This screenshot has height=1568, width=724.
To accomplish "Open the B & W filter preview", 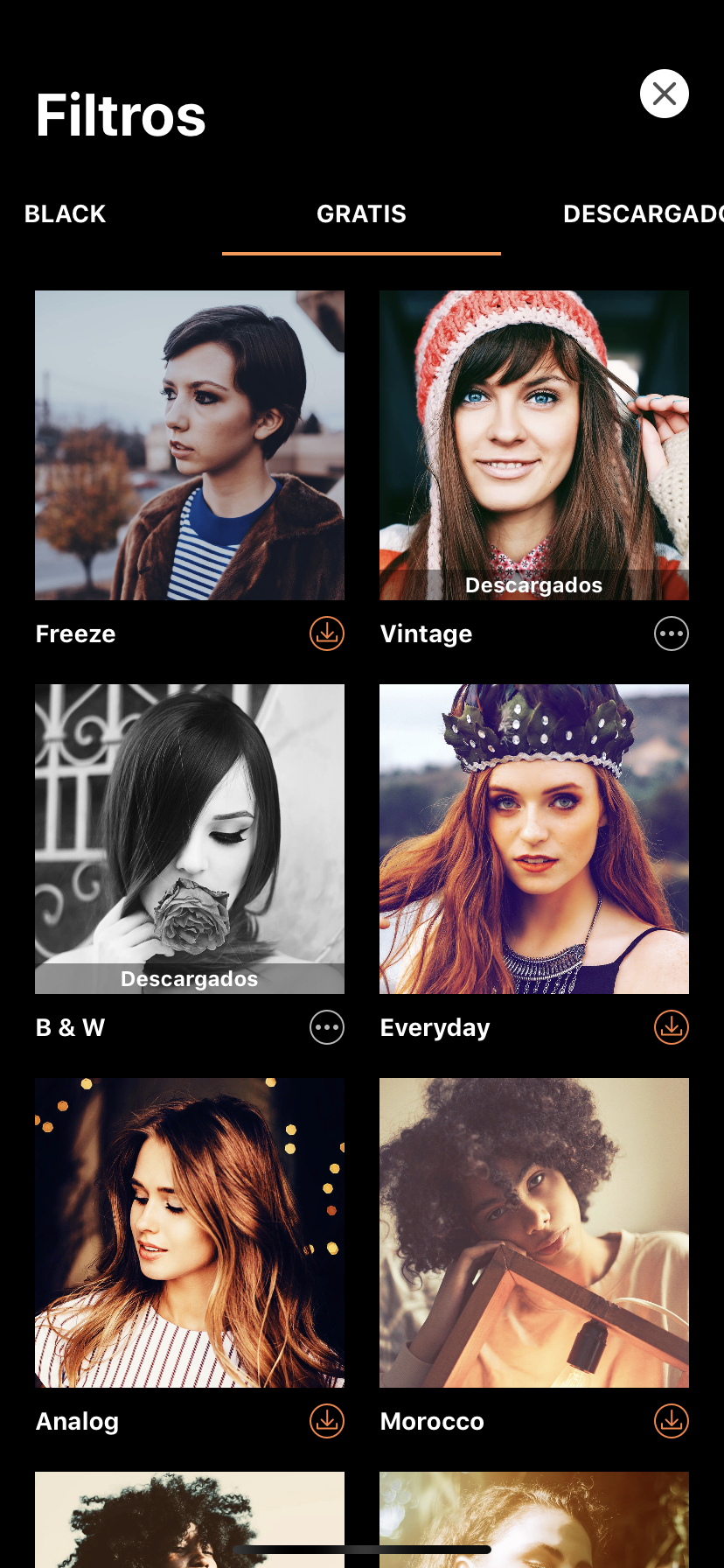I will (190, 839).
